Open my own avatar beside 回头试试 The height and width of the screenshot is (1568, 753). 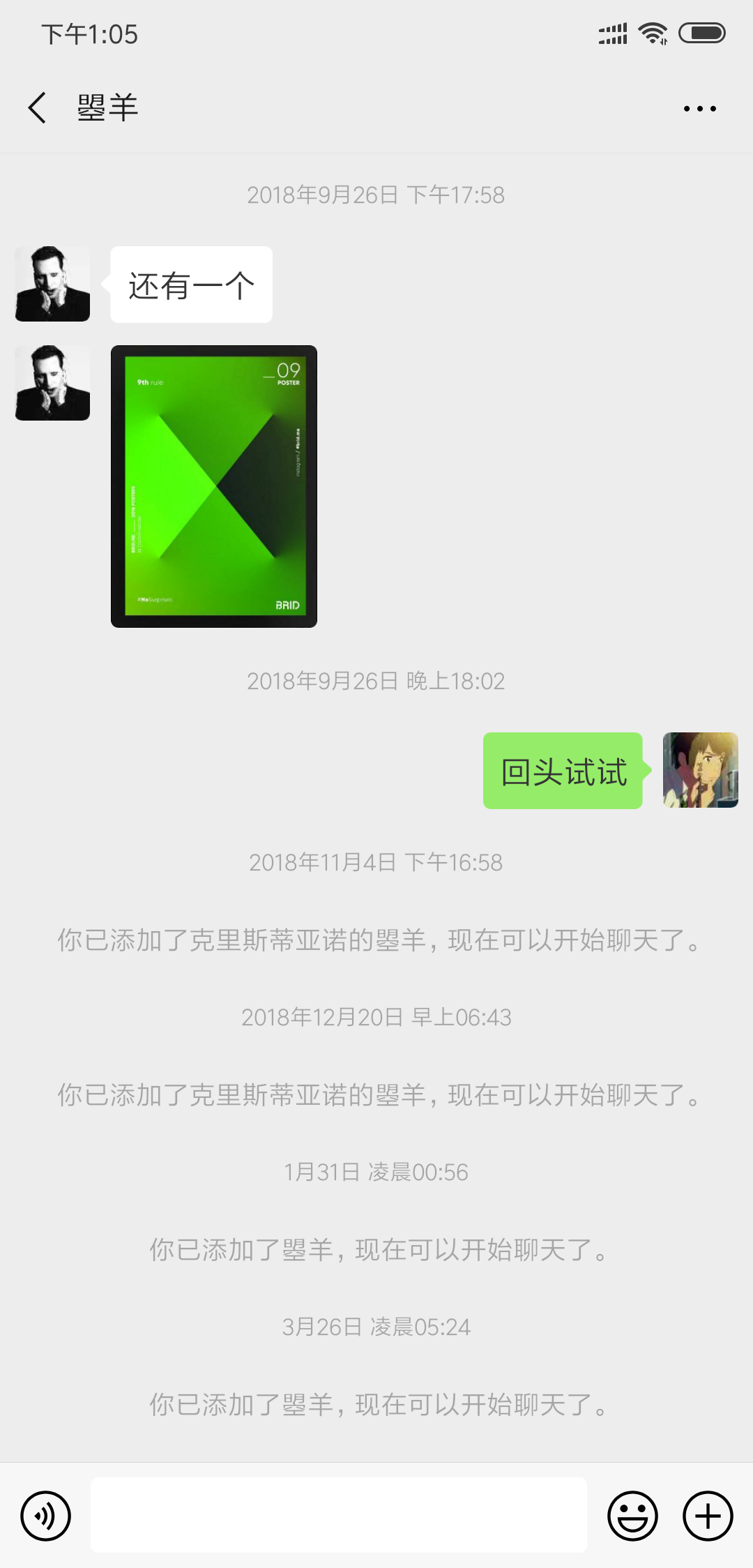coord(700,770)
